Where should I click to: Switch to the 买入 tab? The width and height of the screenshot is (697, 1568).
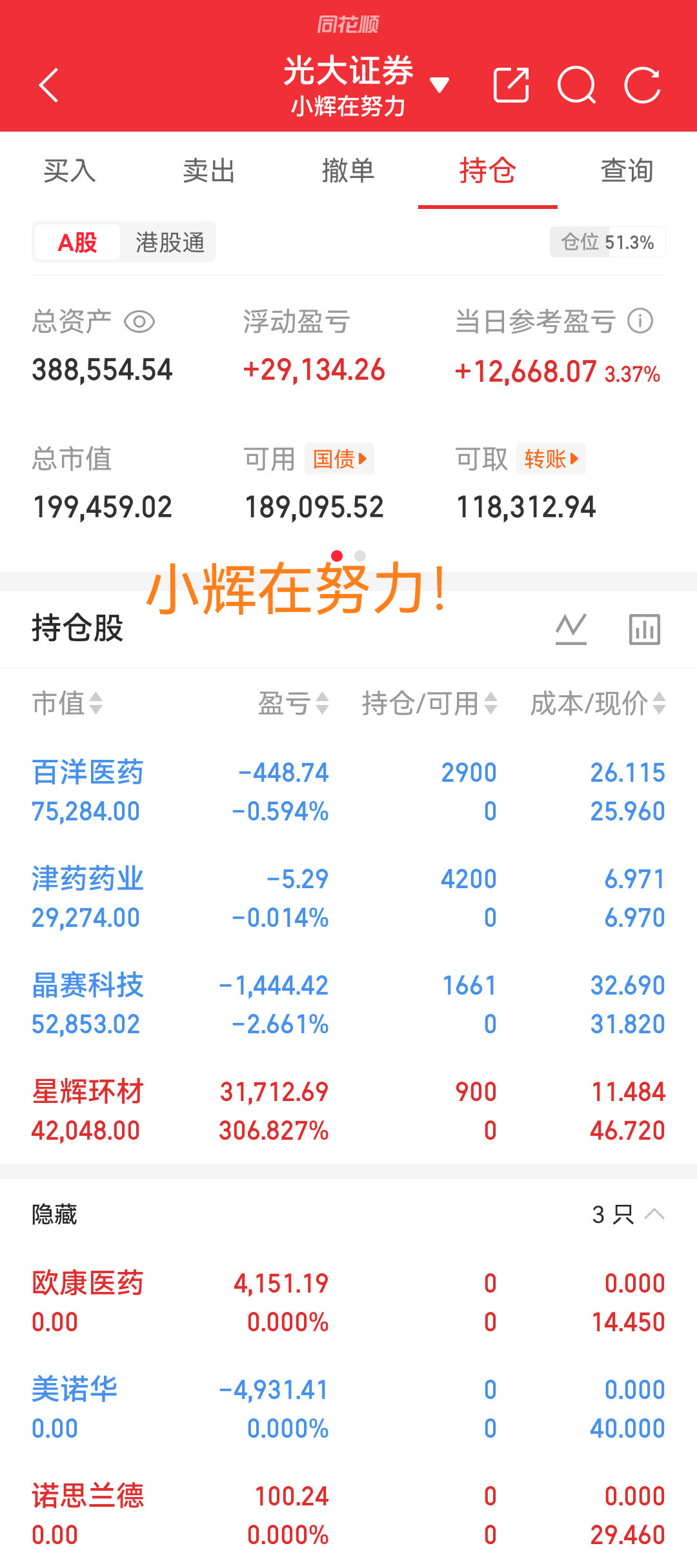[x=70, y=171]
